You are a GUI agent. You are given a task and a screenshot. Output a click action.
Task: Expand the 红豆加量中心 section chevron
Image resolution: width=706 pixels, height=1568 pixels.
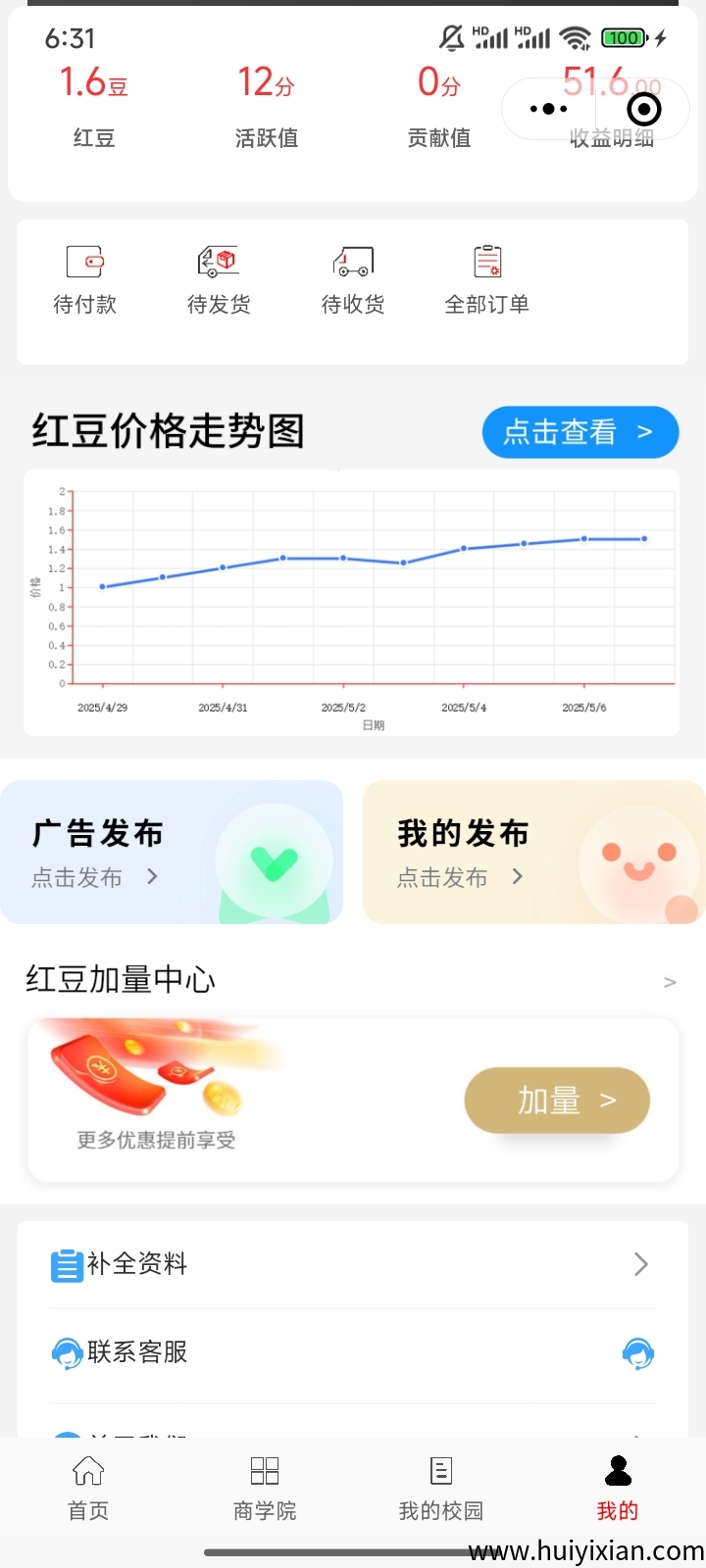click(670, 982)
